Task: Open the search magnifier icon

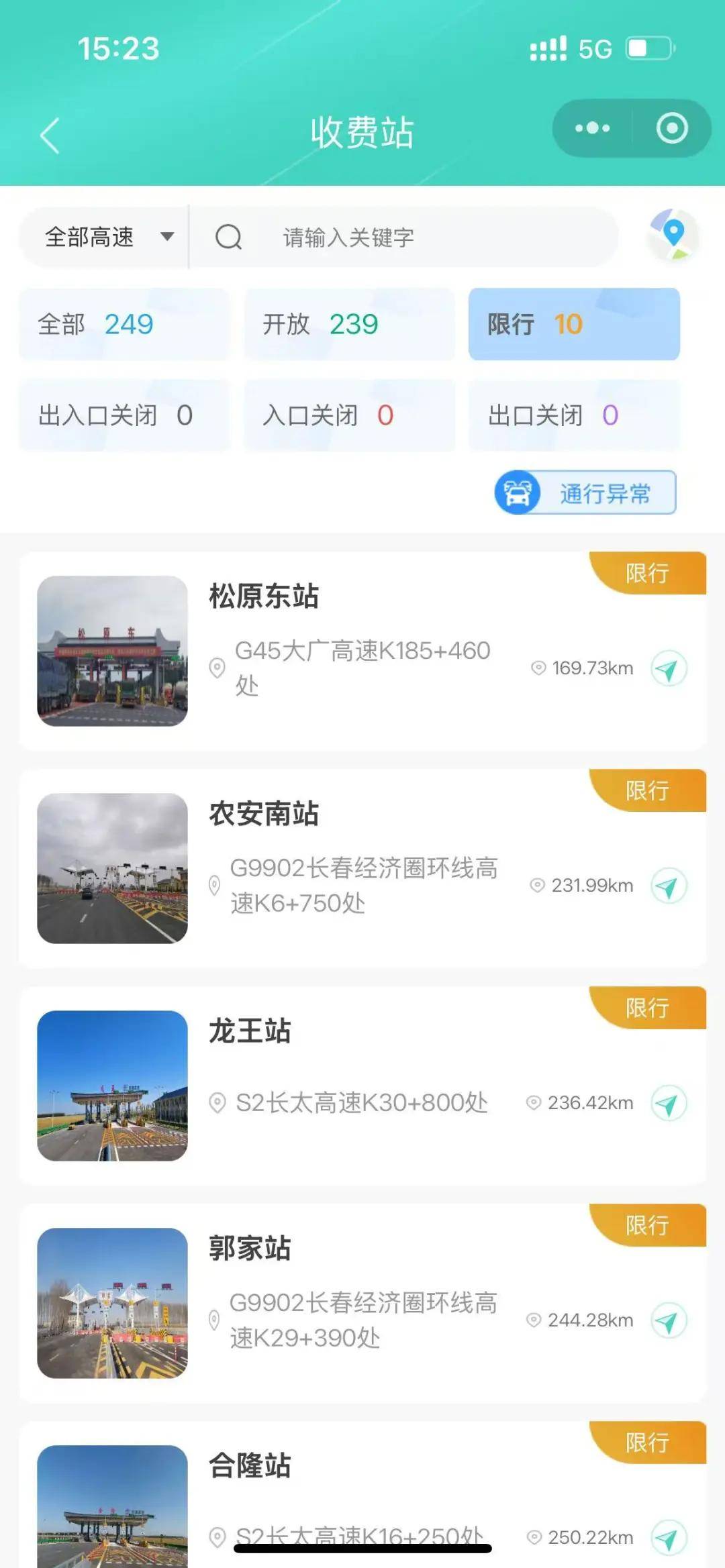Action: pyautogui.click(x=228, y=237)
